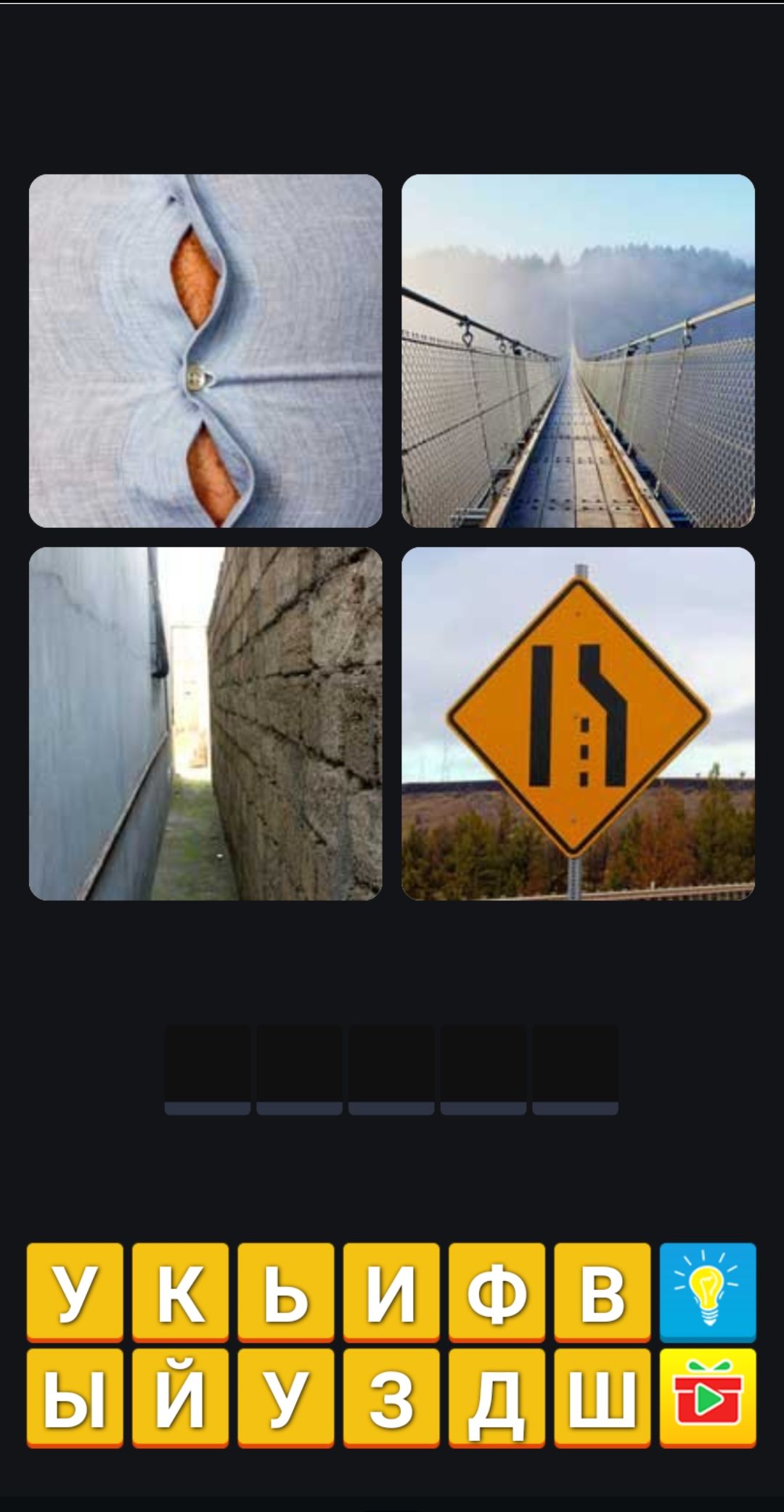Tap the letter tile В
This screenshot has width=784, height=1512.
click(x=602, y=1291)
